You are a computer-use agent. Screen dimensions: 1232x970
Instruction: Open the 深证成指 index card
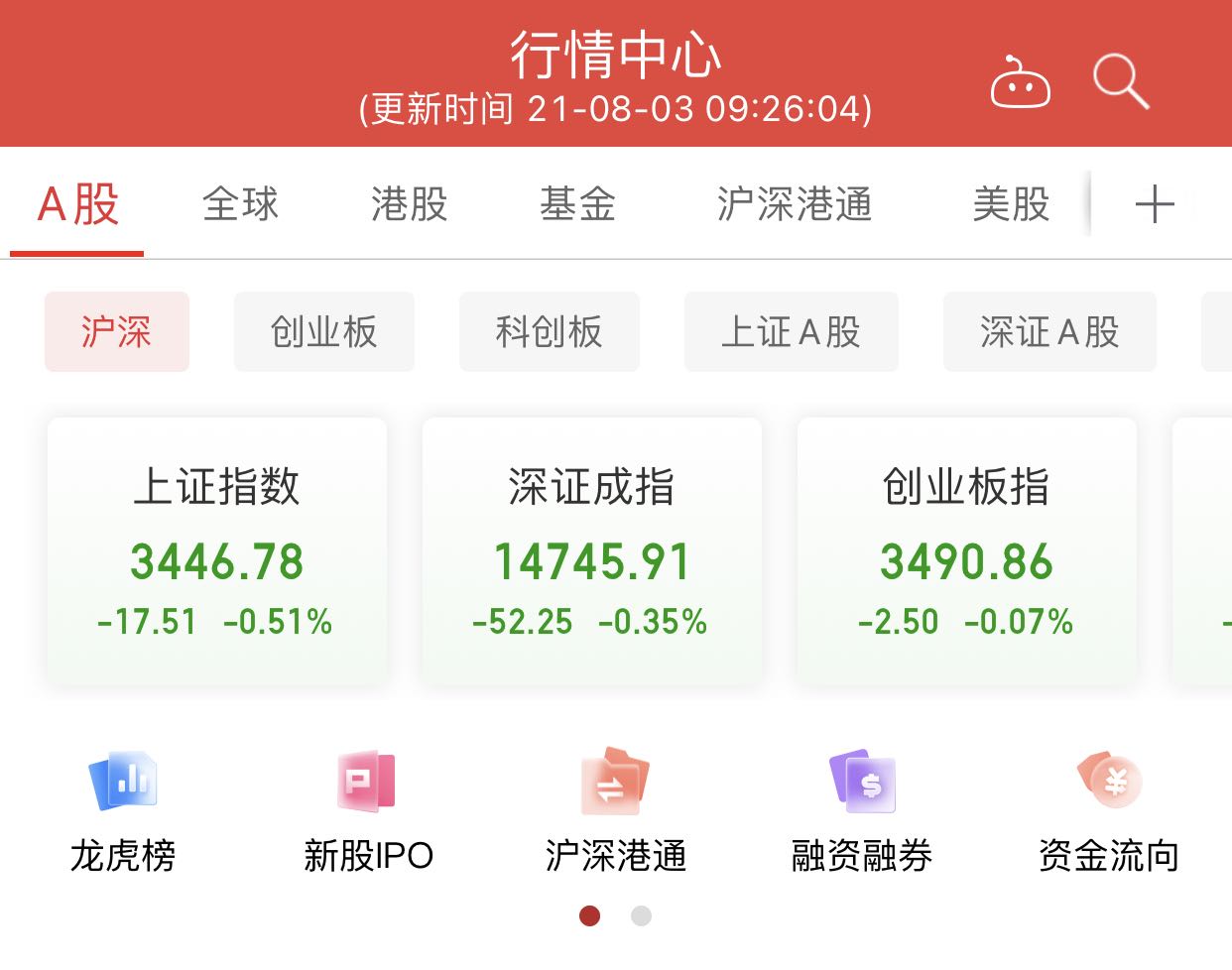click(x=591, y=550)
